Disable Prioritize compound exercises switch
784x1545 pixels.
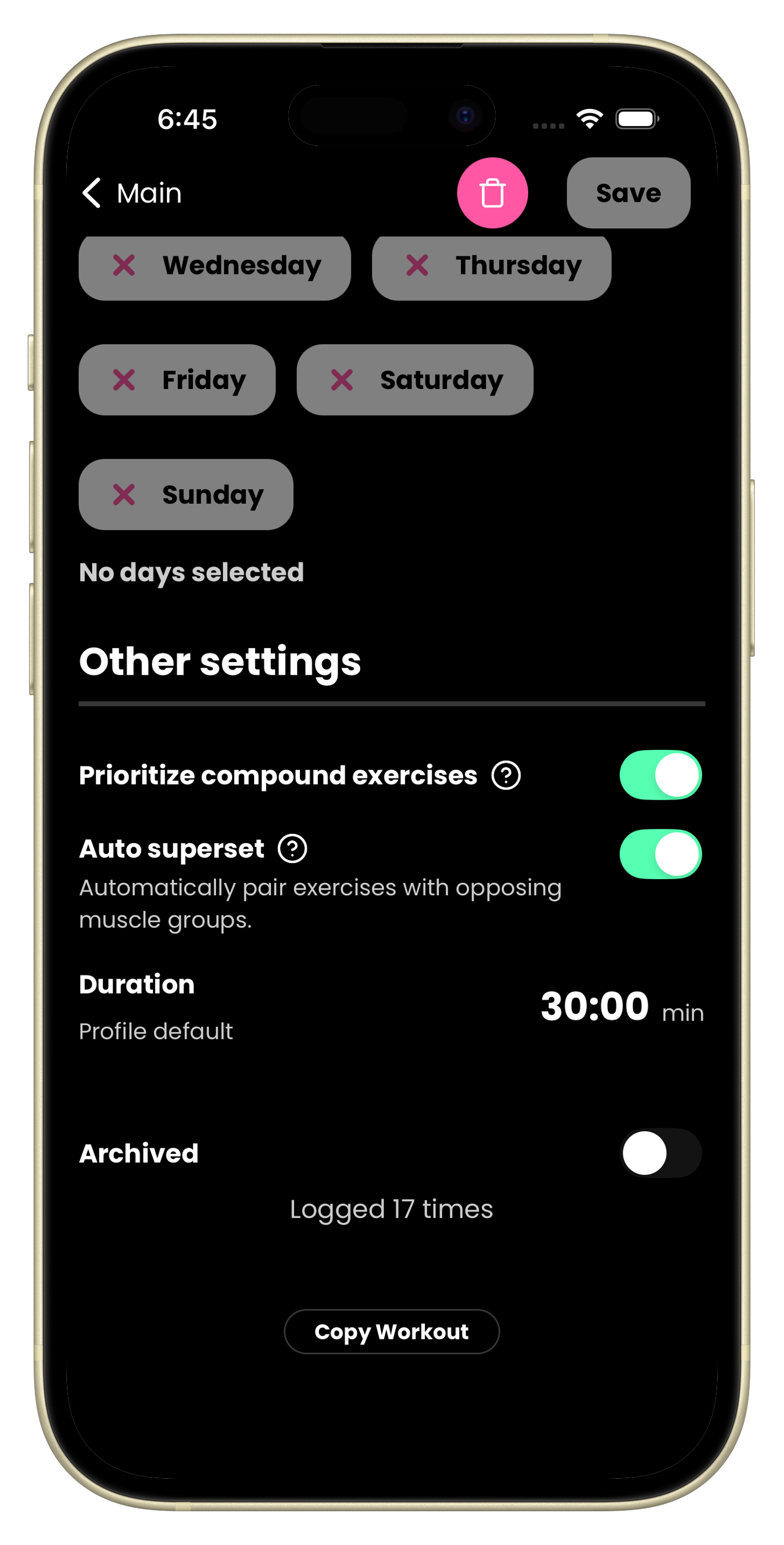660,775
